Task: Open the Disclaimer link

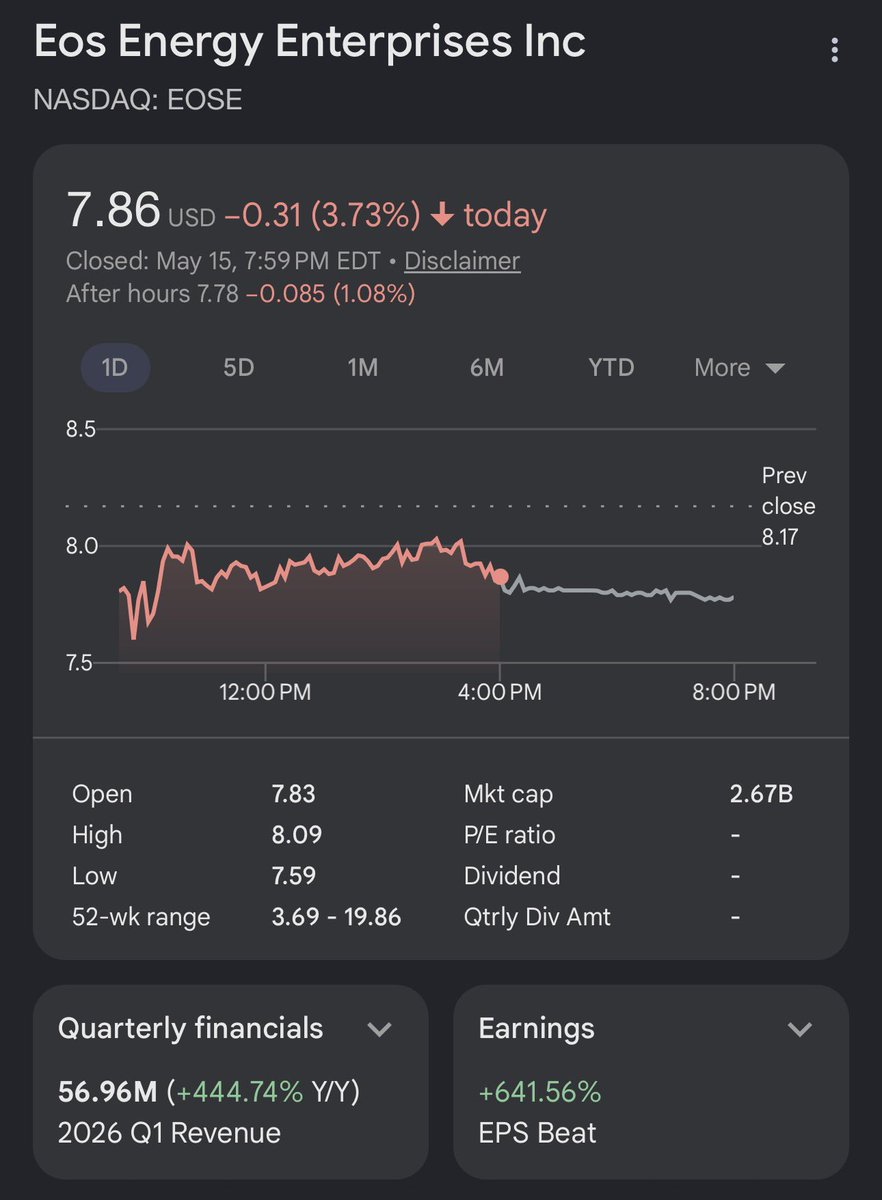Action: point(462,261)
